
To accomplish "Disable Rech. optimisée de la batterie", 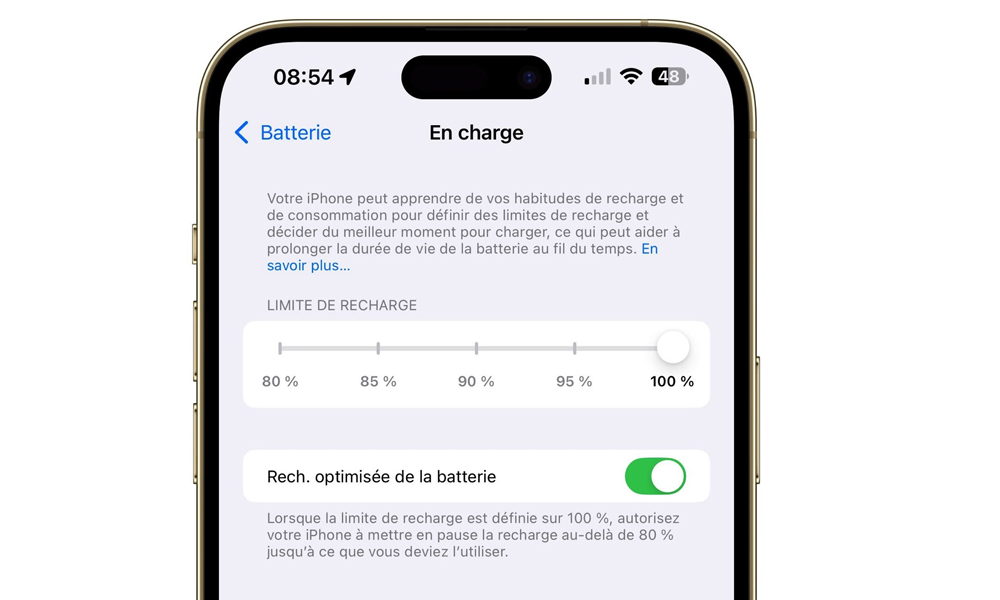I will click(x=655, y=477).
